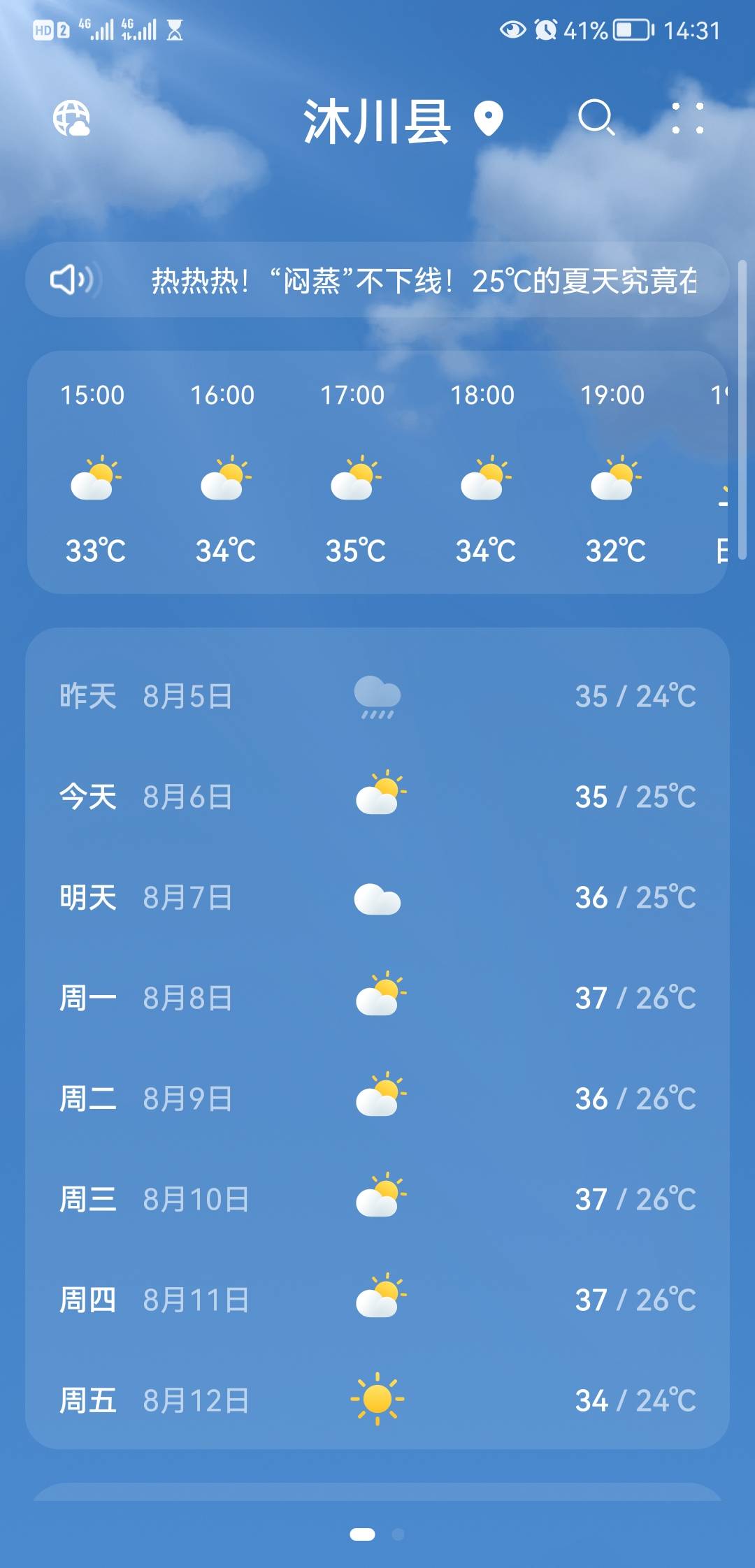Open city search with the magnifier icon

[596, 117]
